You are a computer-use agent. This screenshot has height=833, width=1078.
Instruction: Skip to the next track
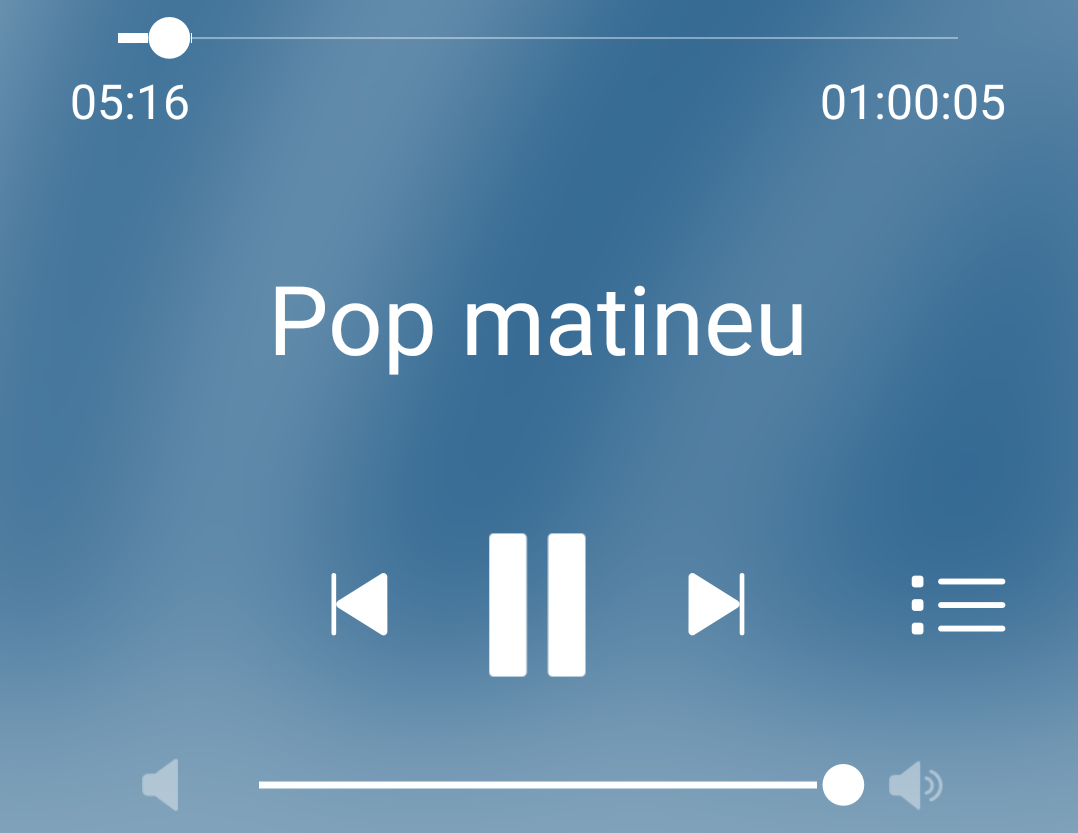(x=716, y=604)
